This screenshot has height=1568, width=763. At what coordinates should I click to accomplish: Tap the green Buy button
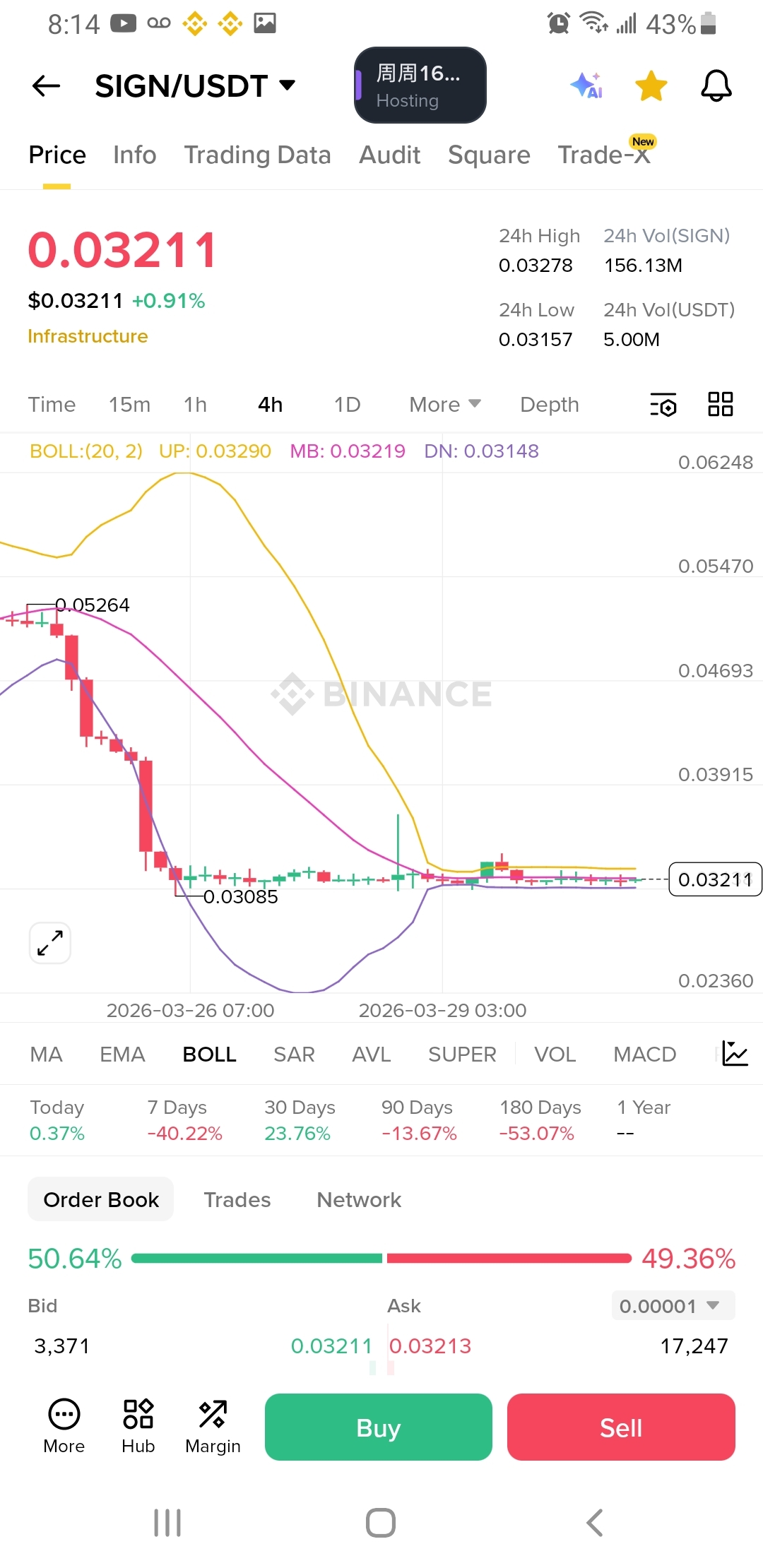[x=378, y=1427]
